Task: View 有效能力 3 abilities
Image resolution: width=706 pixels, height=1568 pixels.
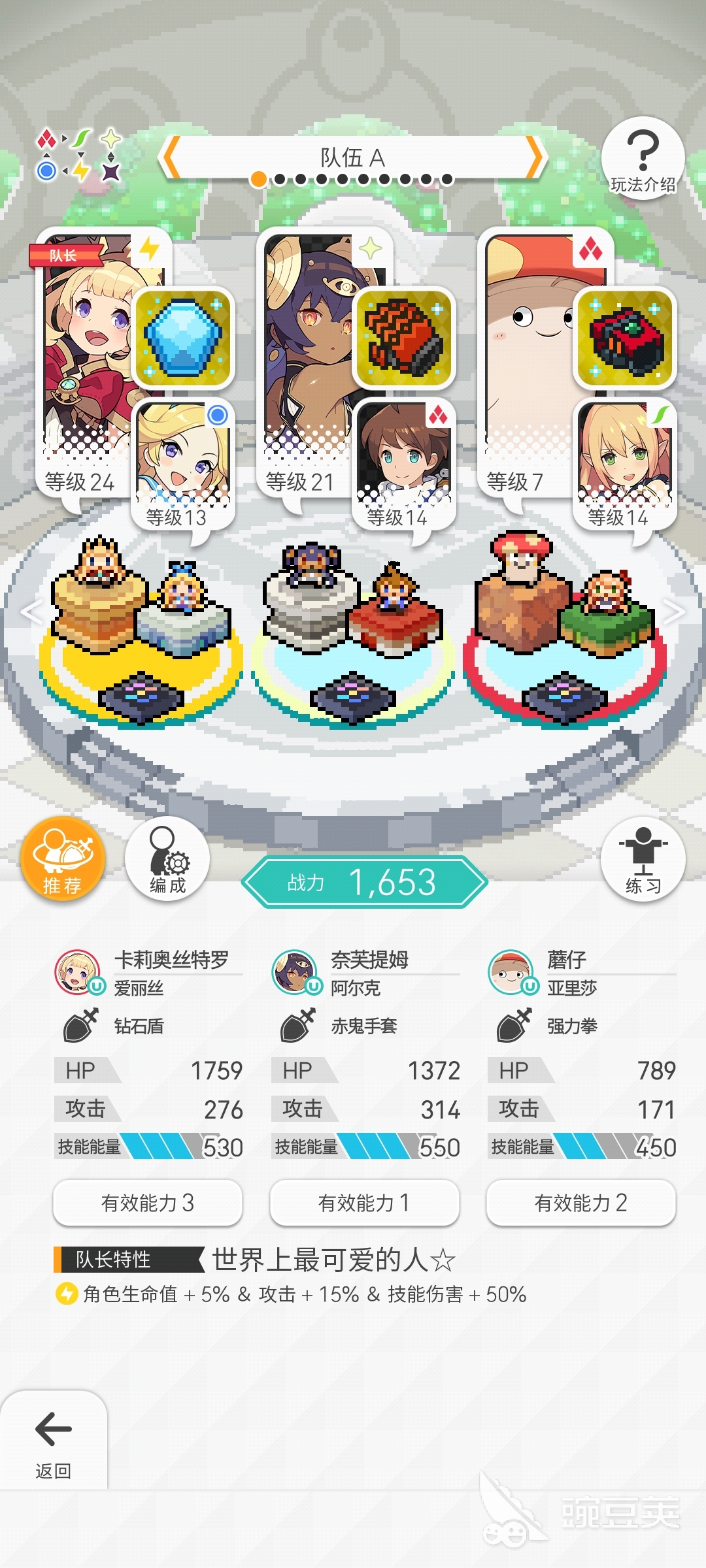Action: (148, 1202)
